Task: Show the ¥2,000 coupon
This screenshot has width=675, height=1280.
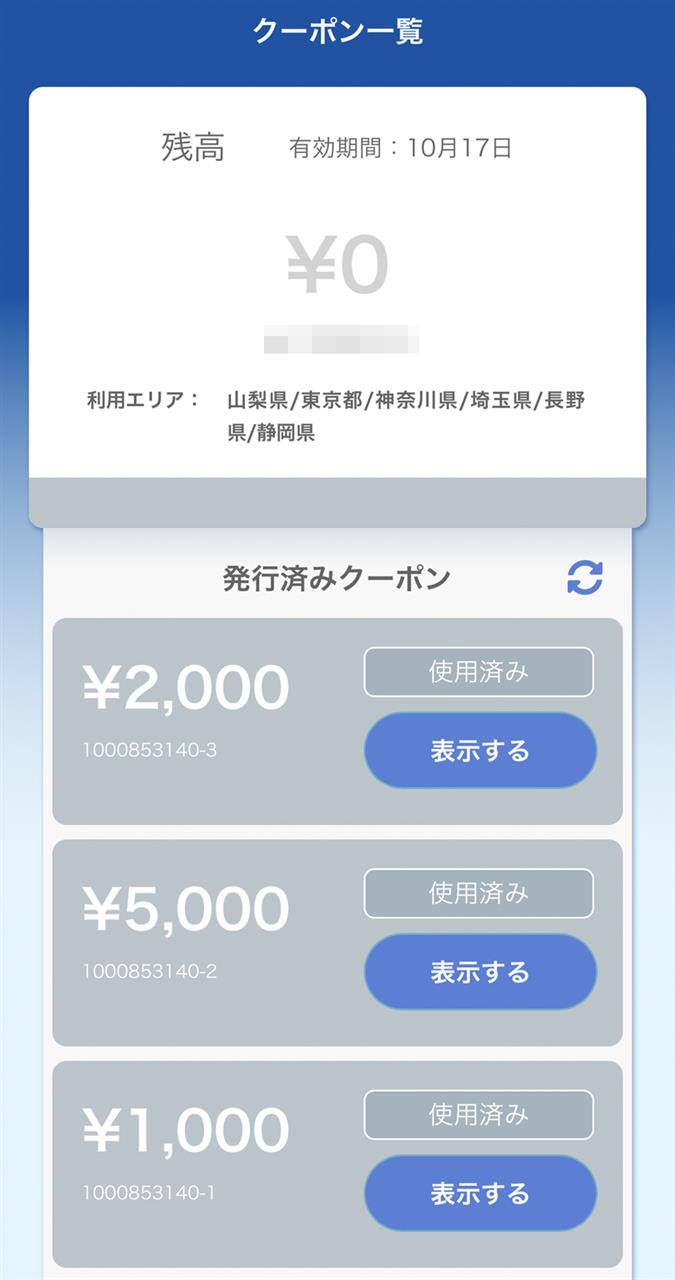Action: 480,750
